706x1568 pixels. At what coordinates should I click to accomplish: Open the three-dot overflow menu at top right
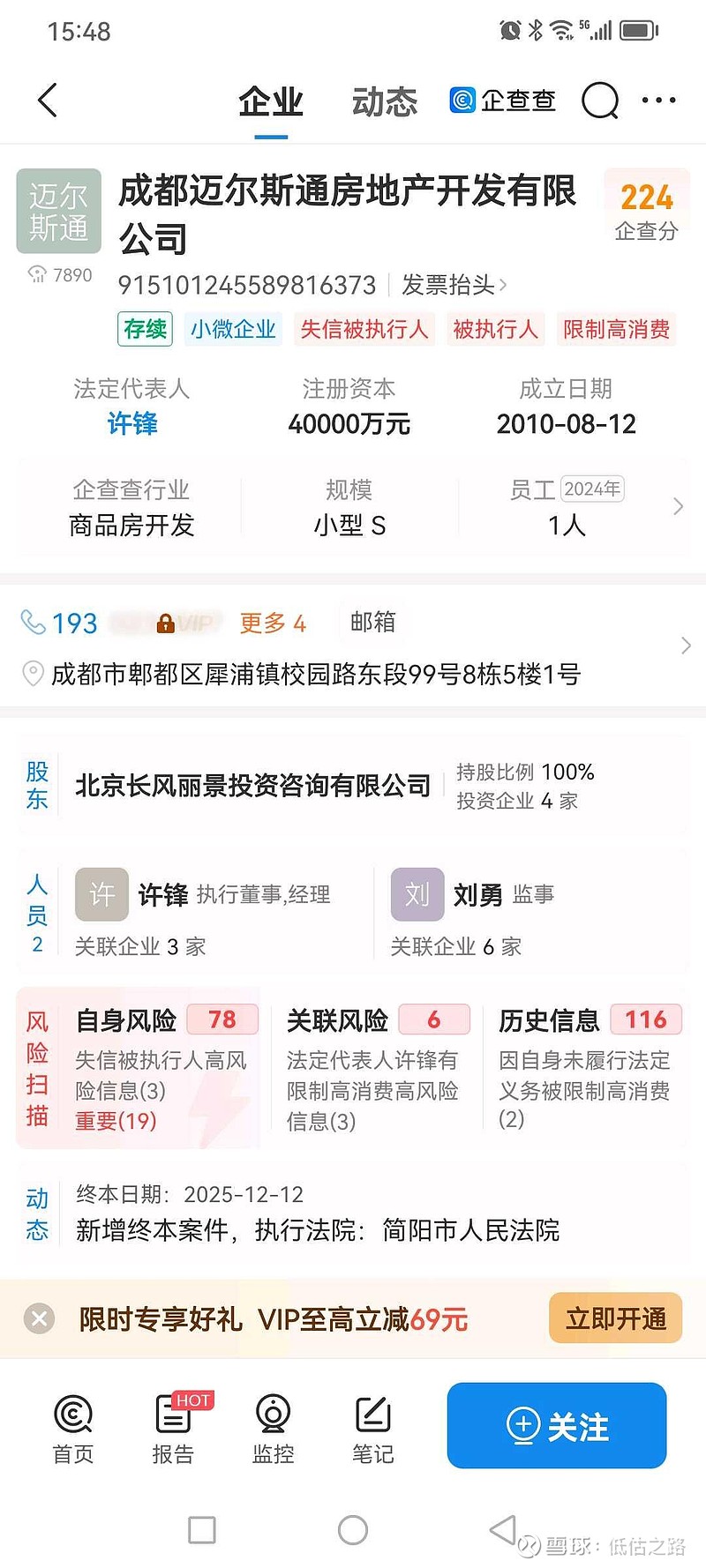tap(659, 100)
